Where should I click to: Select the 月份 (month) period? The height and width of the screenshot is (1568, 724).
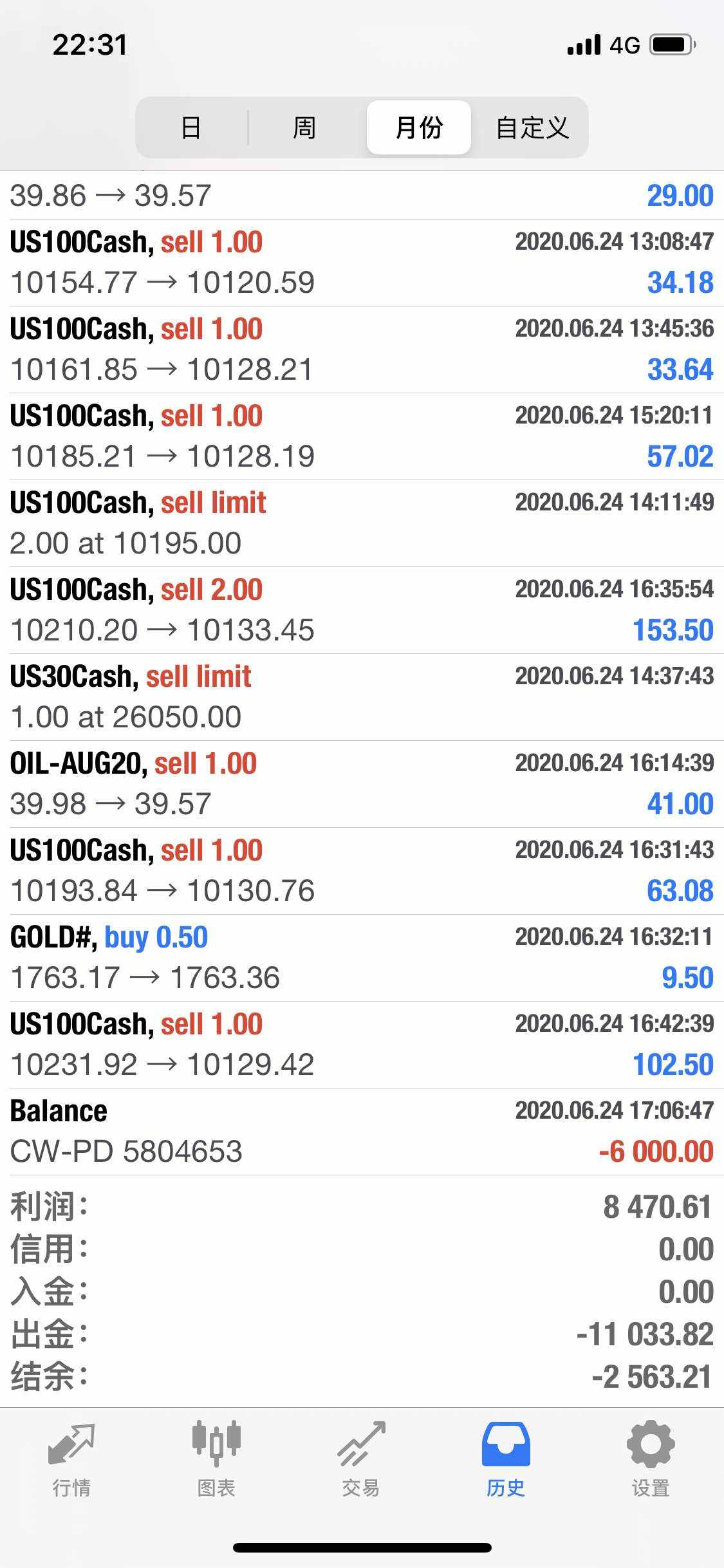tap(419, 127)
